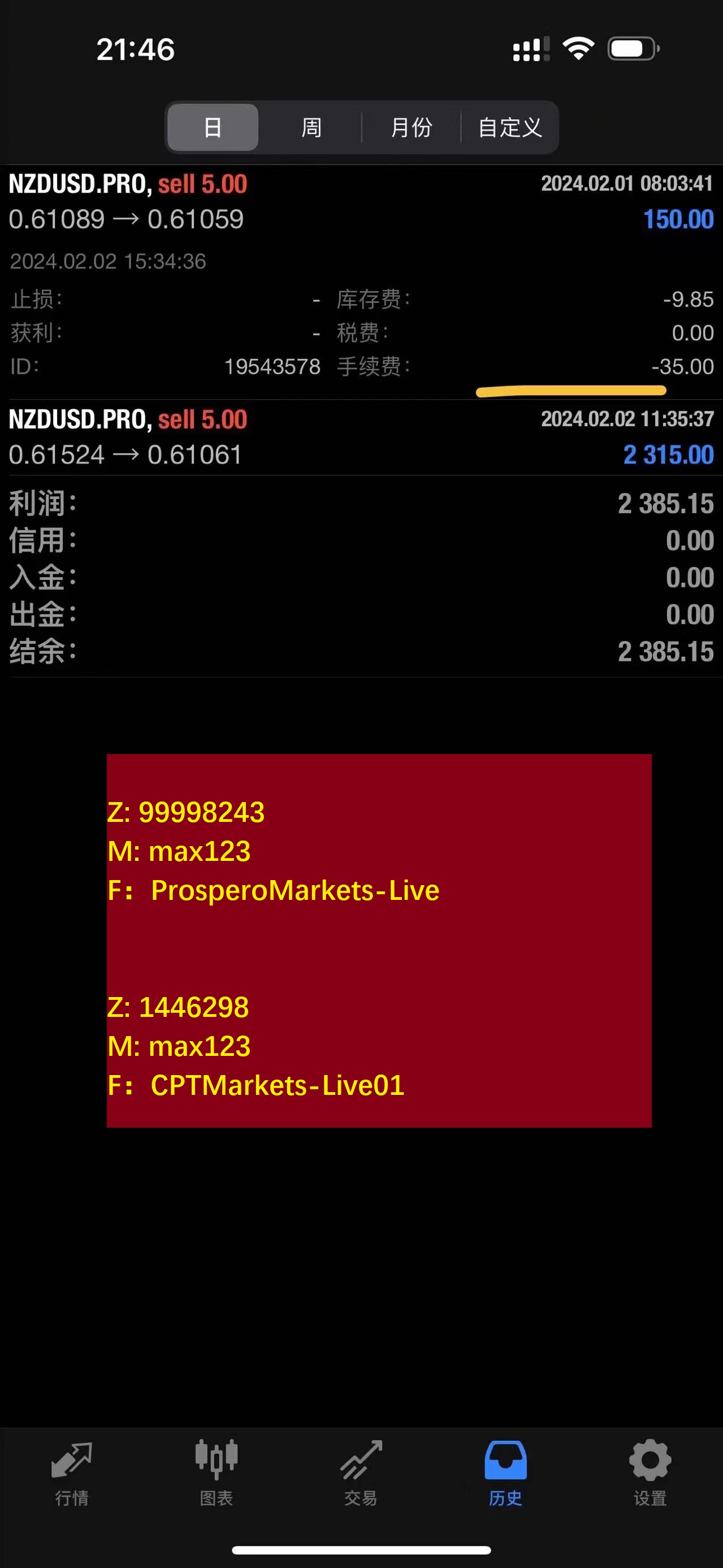Open the 自定义 custom range option

click(510, 127)
